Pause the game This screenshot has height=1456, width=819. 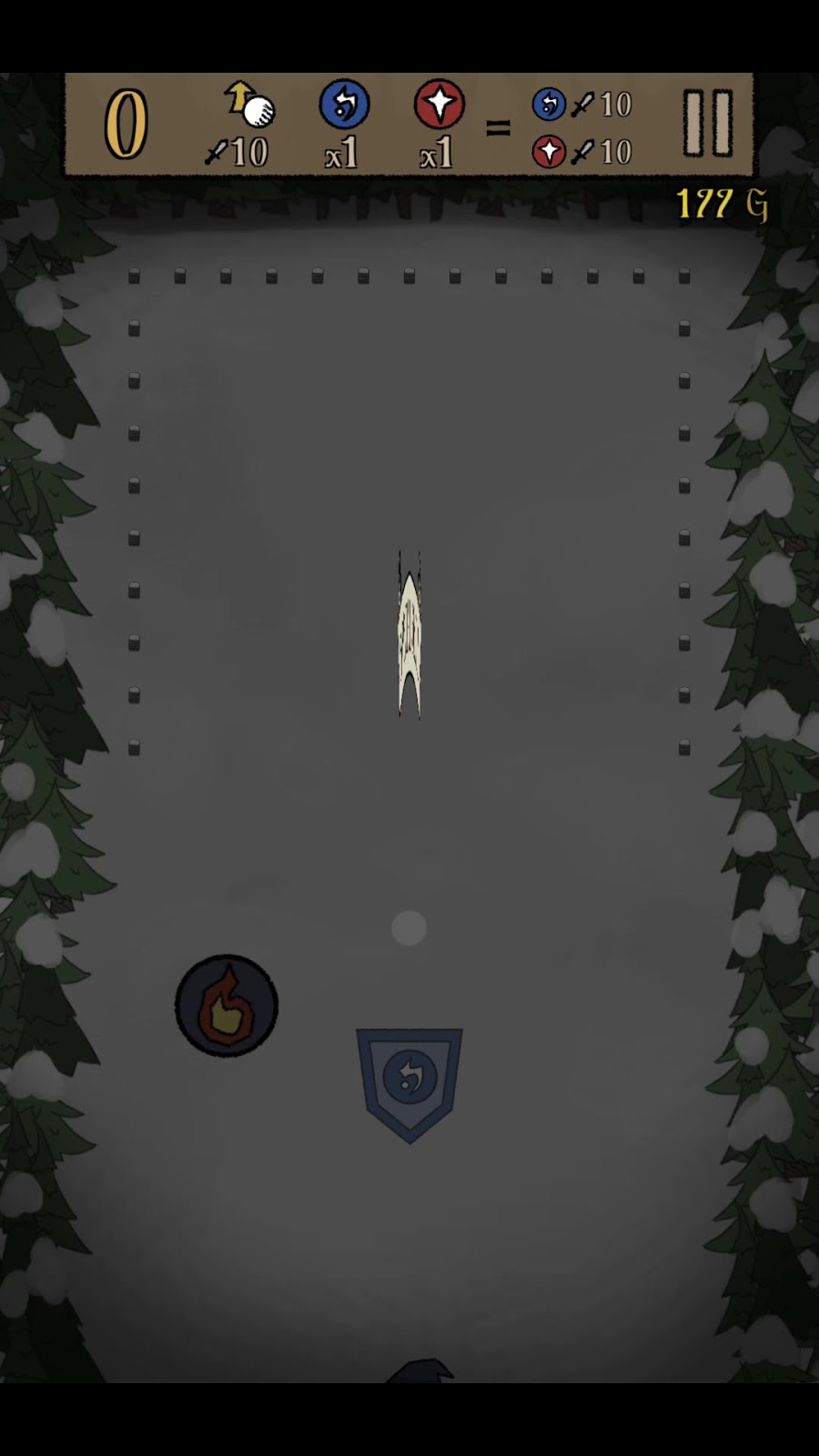click(708, 123)
